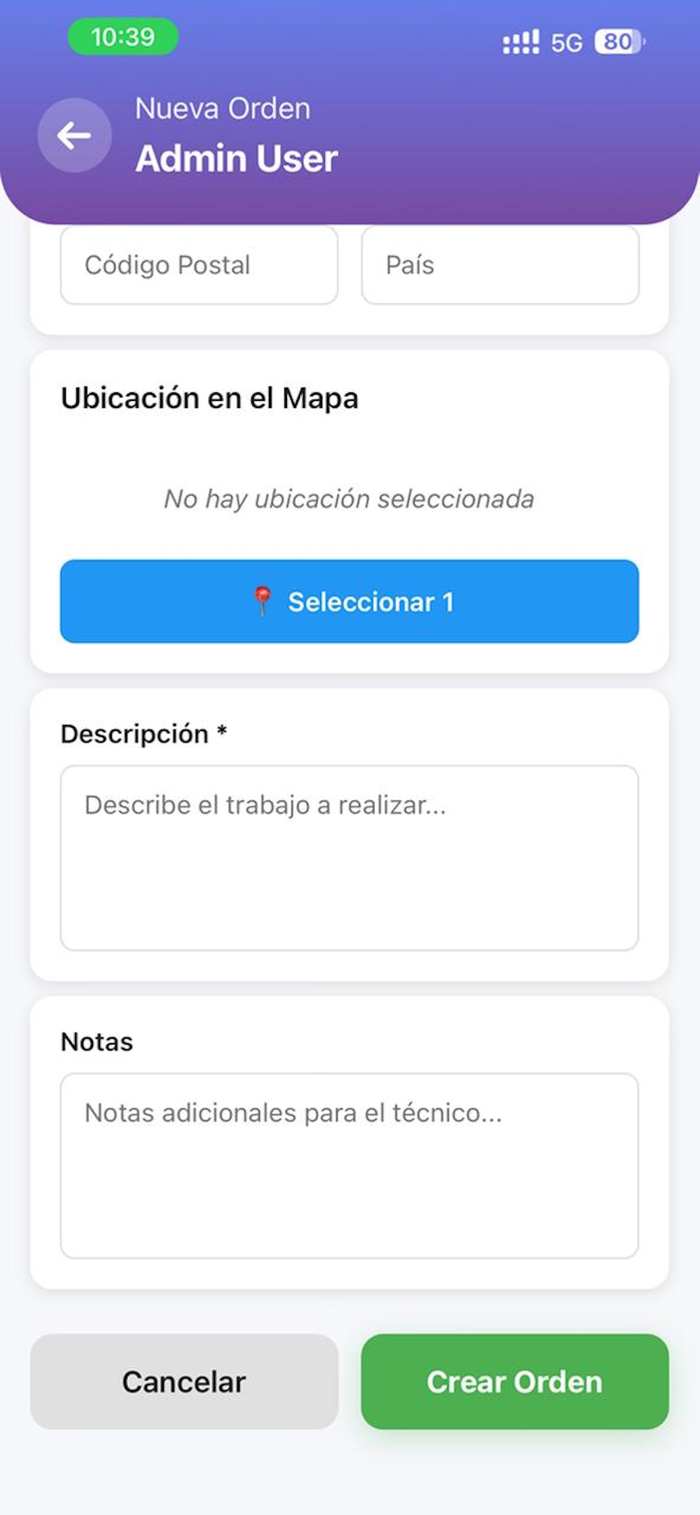The image size is (700, 1515).
Task: Select map location with Seleccionar 1
Action: point(349,601)
